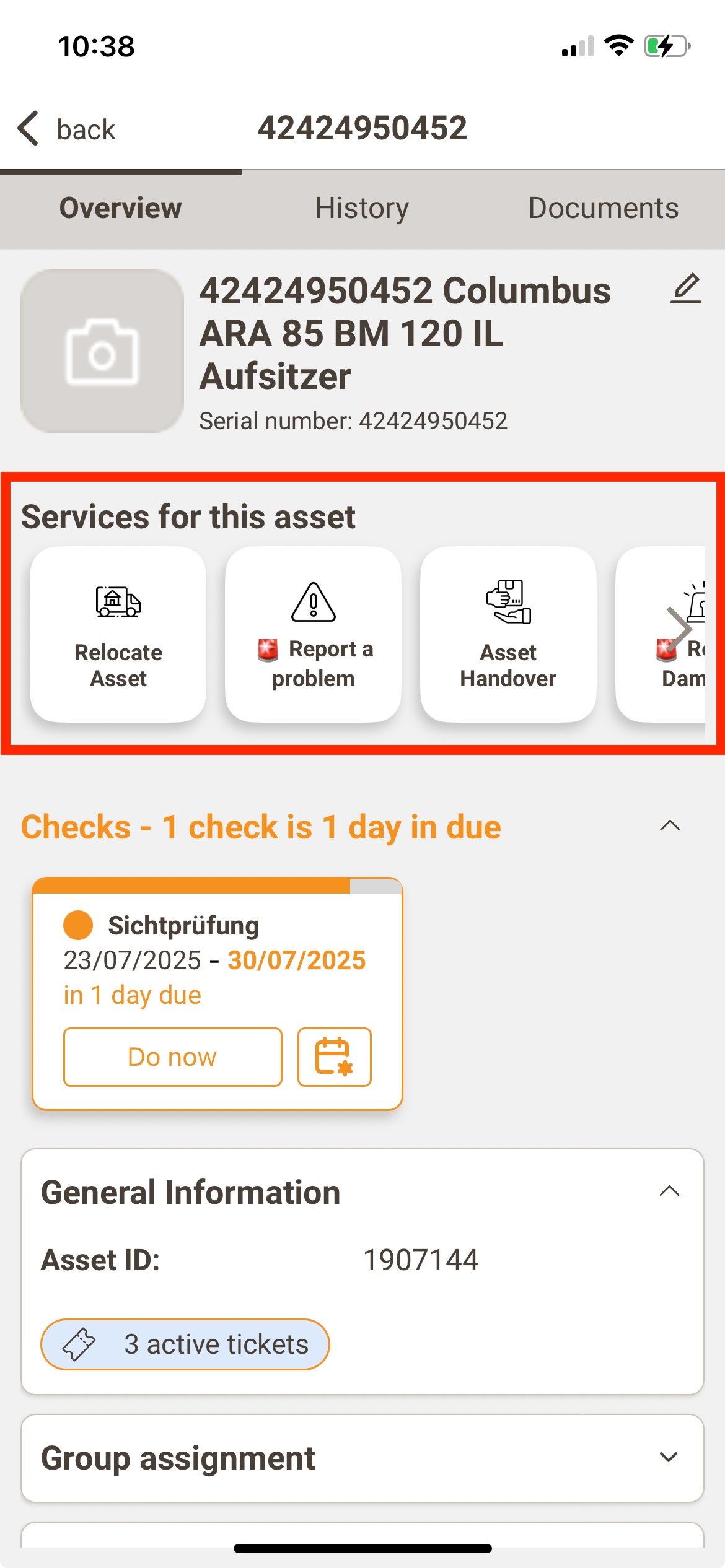Add a photo via the camera placeholder

tap(102, 351)
